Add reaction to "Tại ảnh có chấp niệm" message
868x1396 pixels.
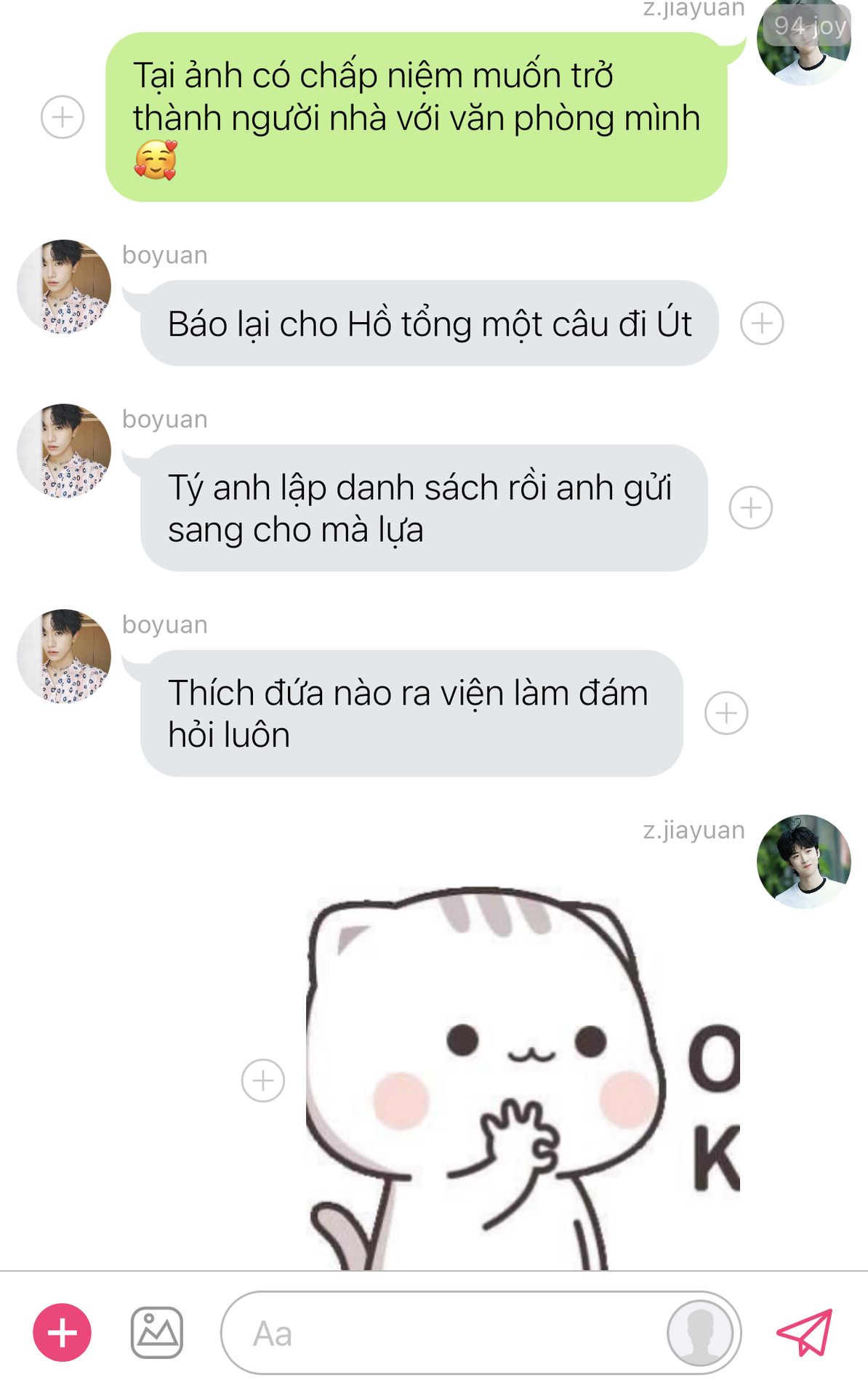pyautogui.click(x=63, y=116)
